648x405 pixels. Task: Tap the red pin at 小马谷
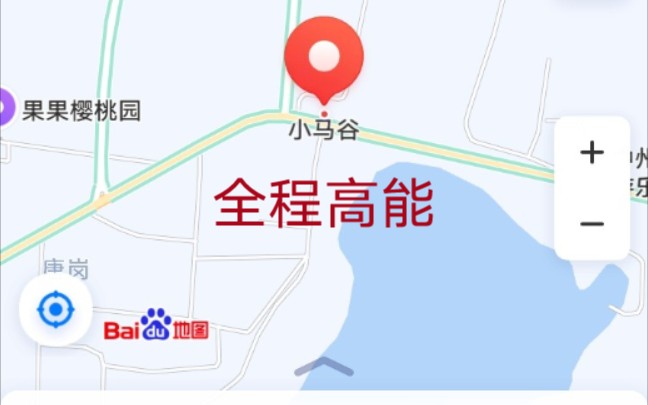pos(322,57)
